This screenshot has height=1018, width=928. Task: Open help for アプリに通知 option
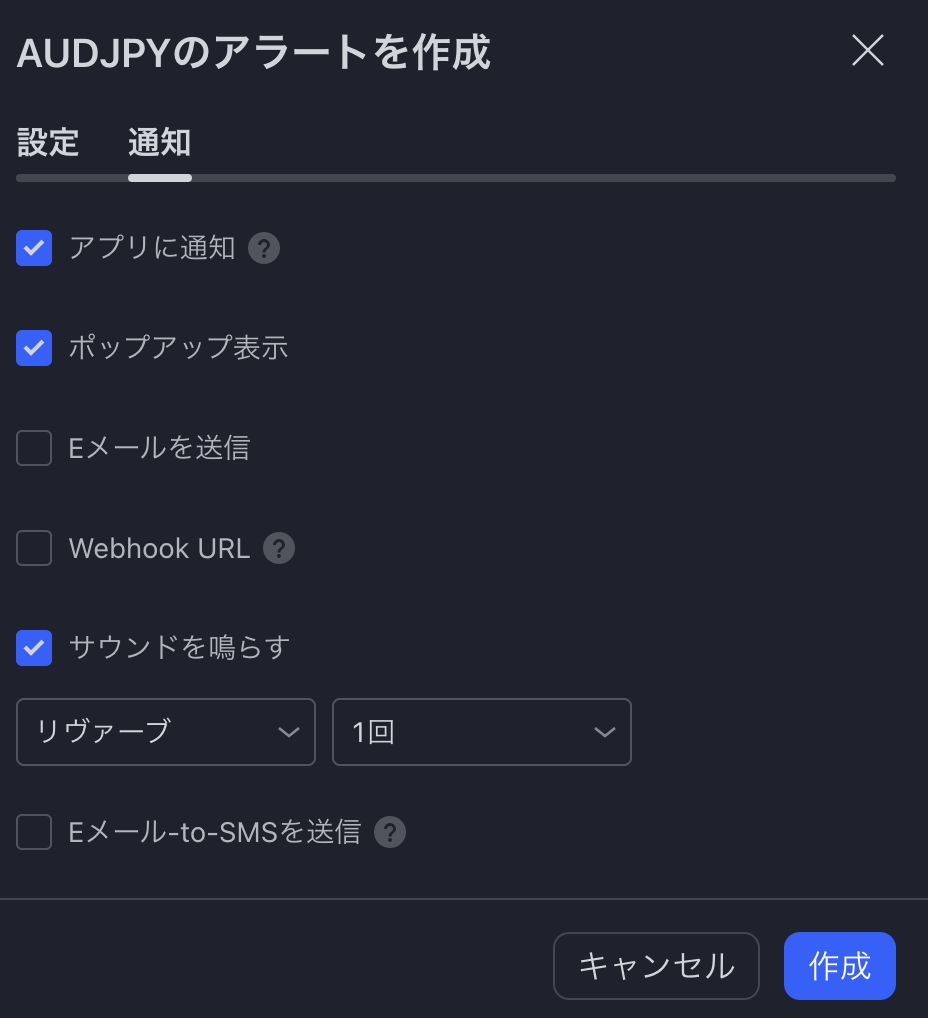pos(263,247)
